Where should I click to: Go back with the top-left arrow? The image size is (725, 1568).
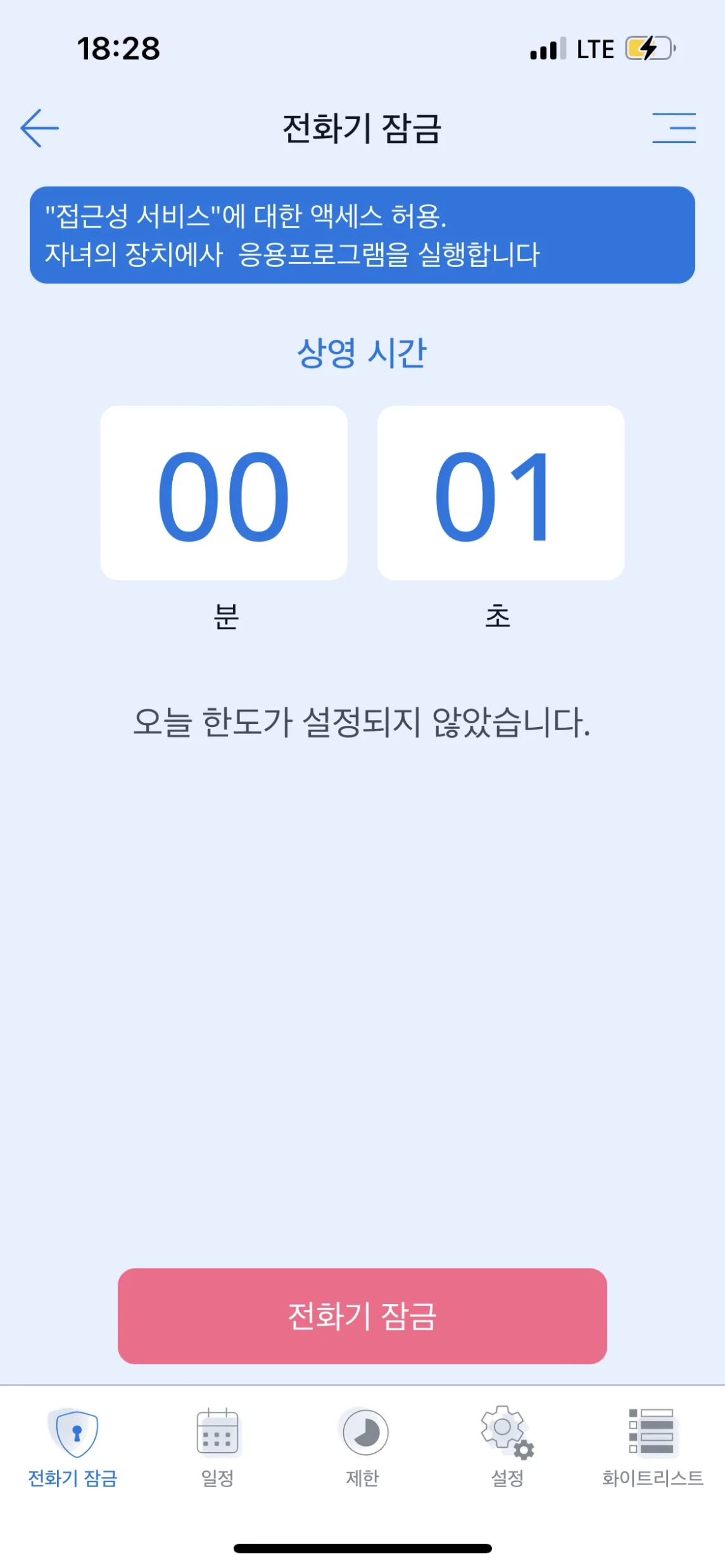tap(39, 128)
